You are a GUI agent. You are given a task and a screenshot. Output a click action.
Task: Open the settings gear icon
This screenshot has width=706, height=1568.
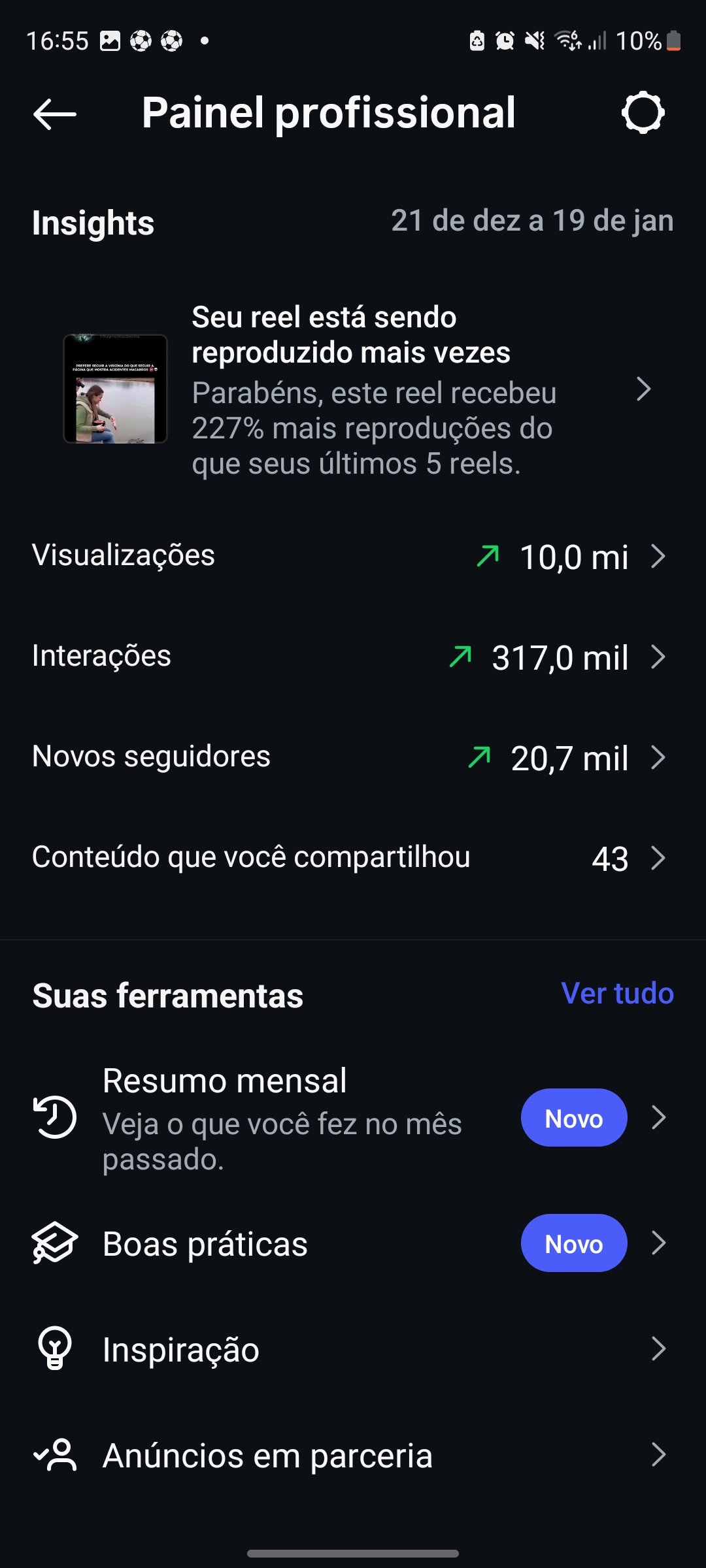click(643, 113)
